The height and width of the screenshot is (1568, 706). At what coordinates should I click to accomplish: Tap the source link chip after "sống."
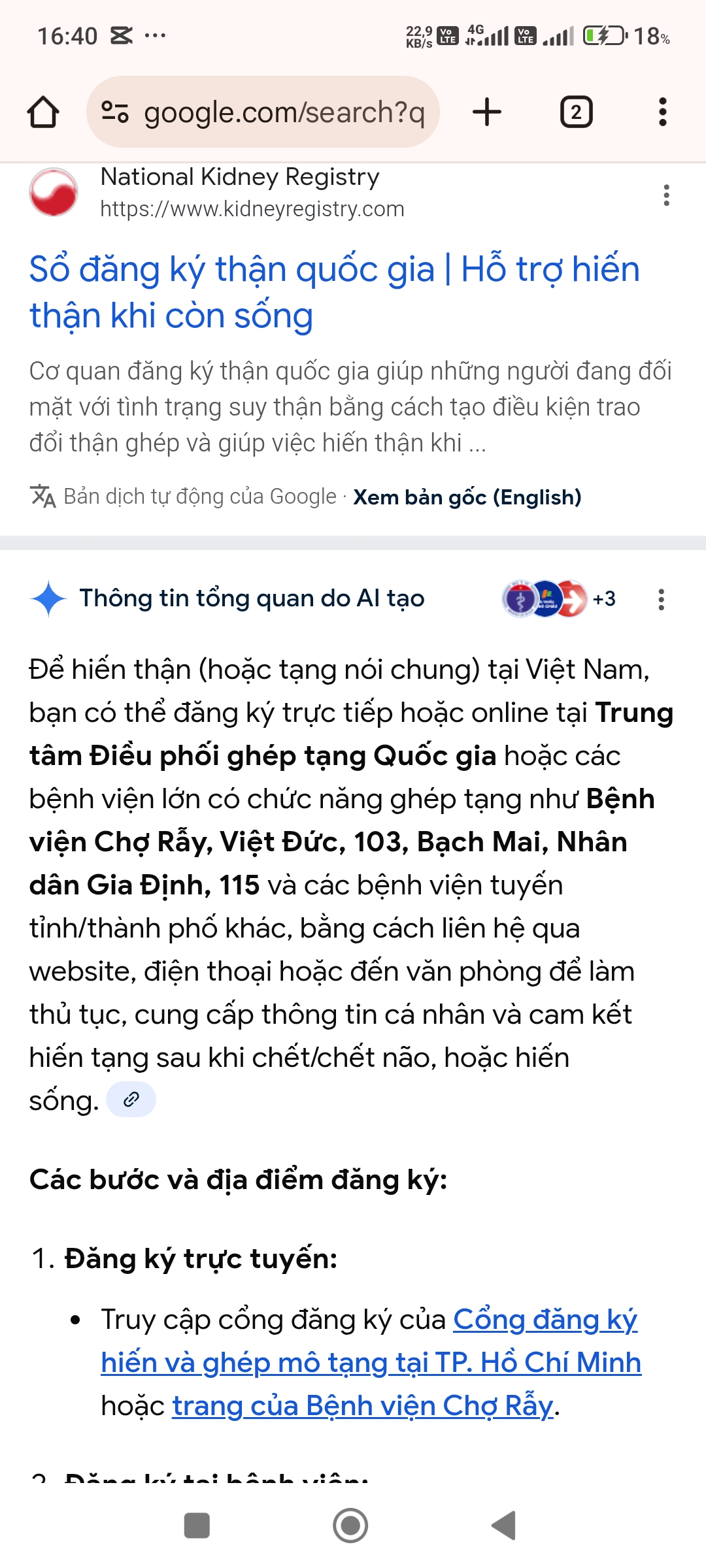pyautogui.click(x=131, y=1100)
